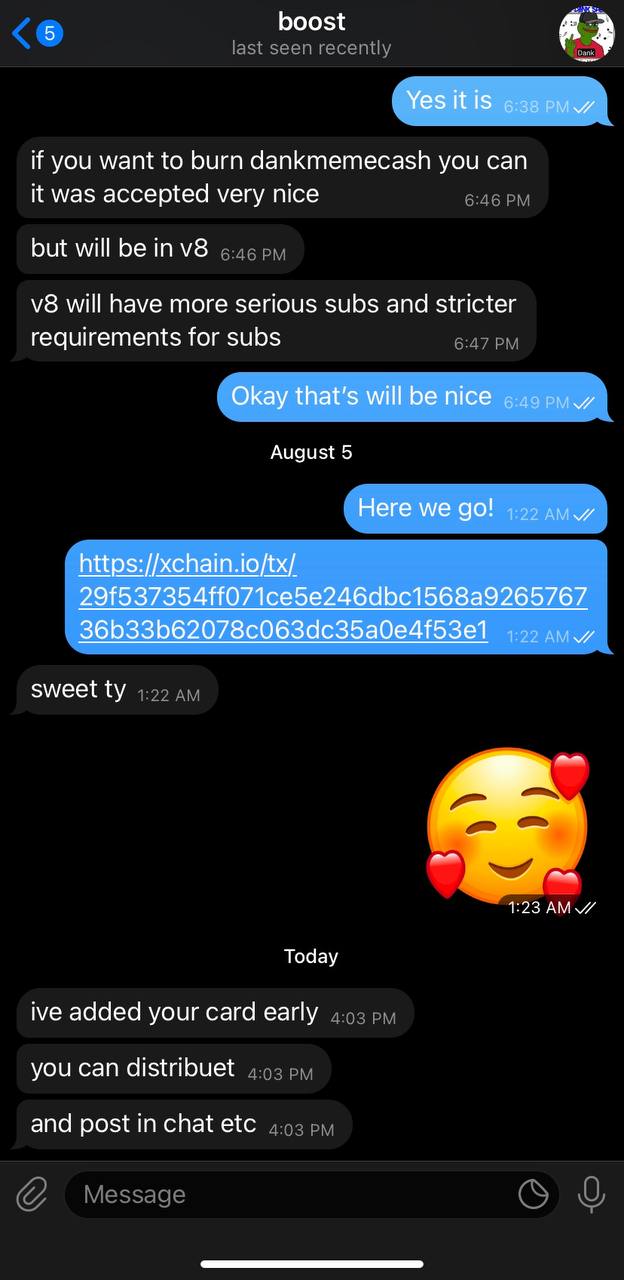This screenshot has width=624, height=1280.
Task: Open the sticker panel in message field
Action: 533,1194
